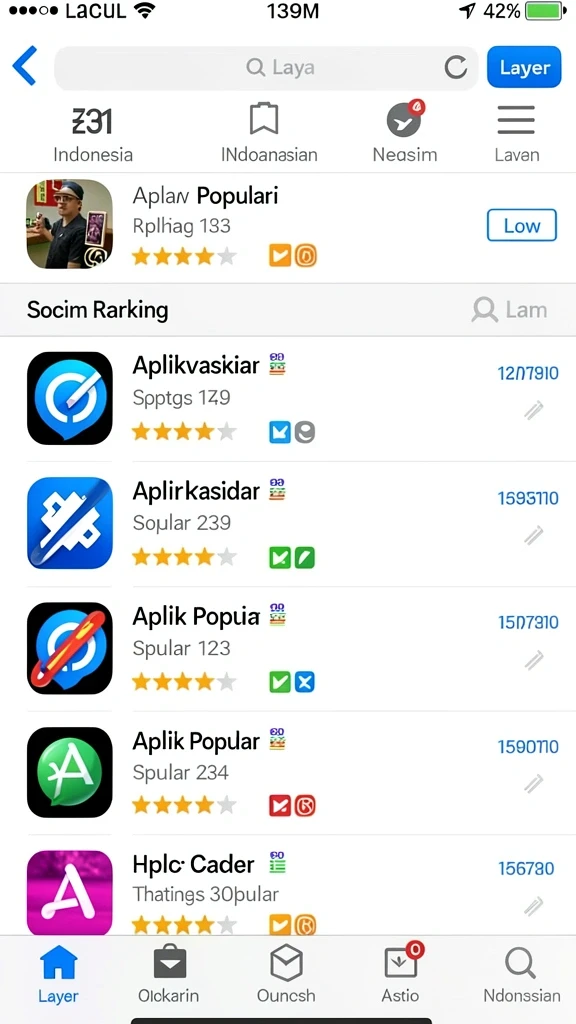
Task: Open the Astio tab with the badge
Action: point(401,973)
